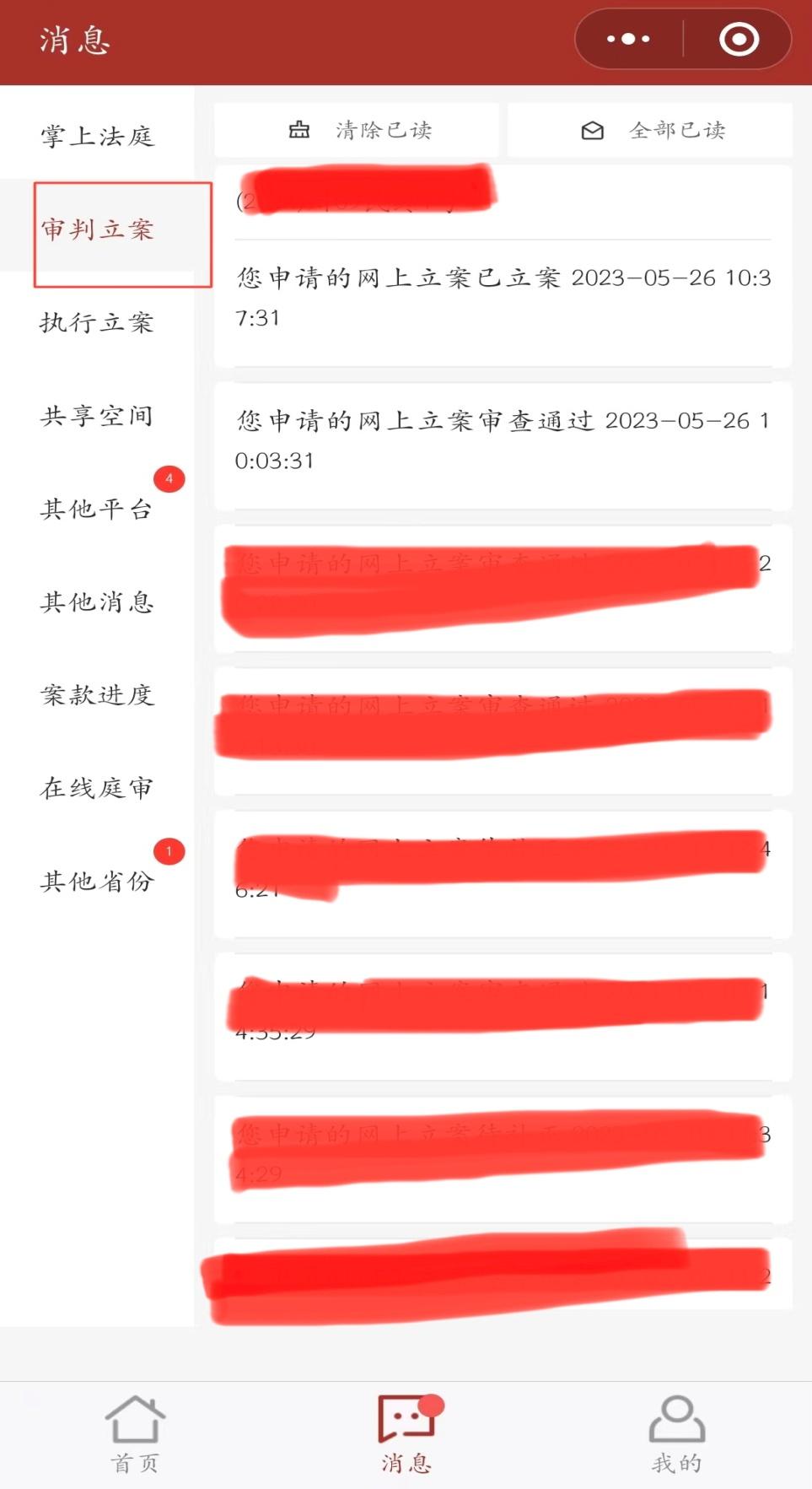The image size is (812, 1489).
Task: Open the 网上立案已立案 message
Action: [503, 297]
